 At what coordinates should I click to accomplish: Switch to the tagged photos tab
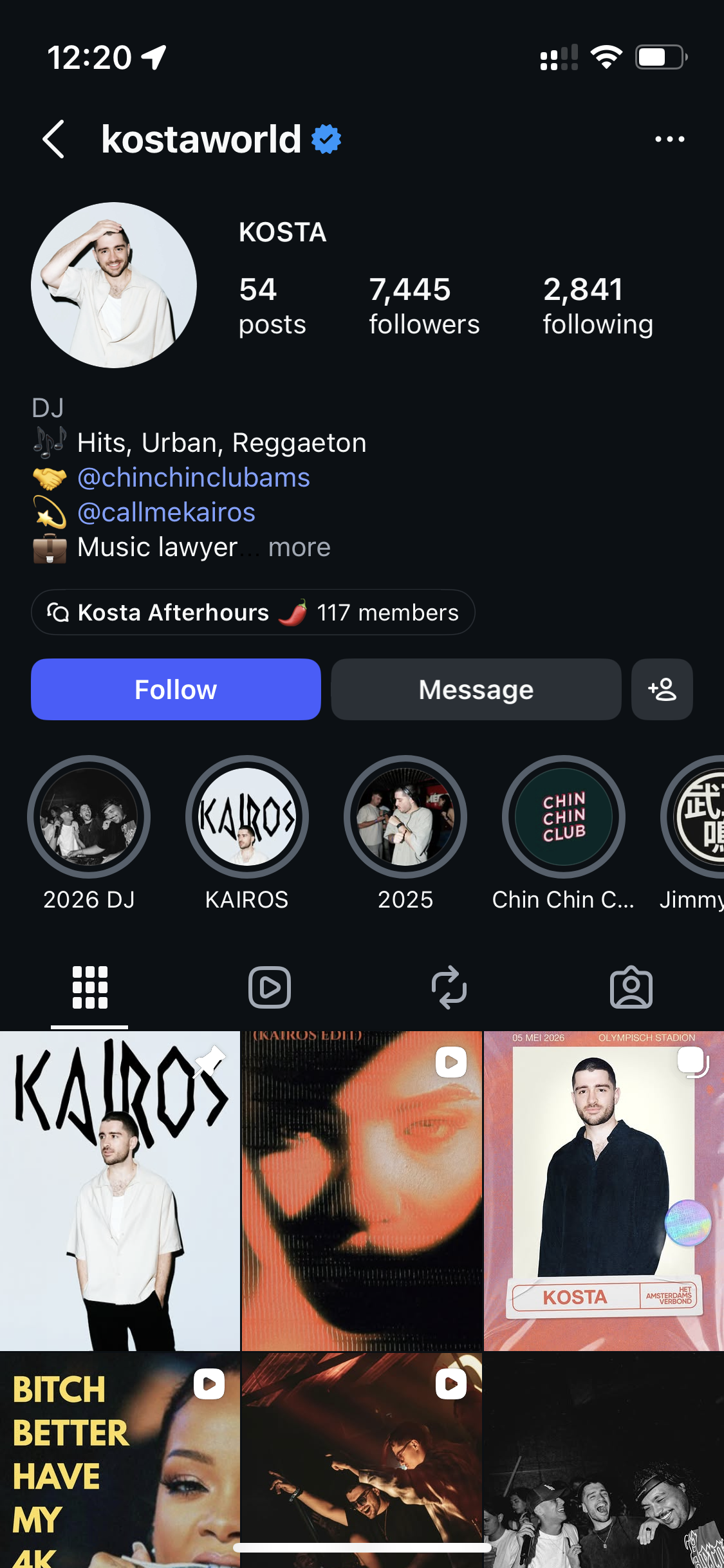pyautogui.click(x=631, y=987)
